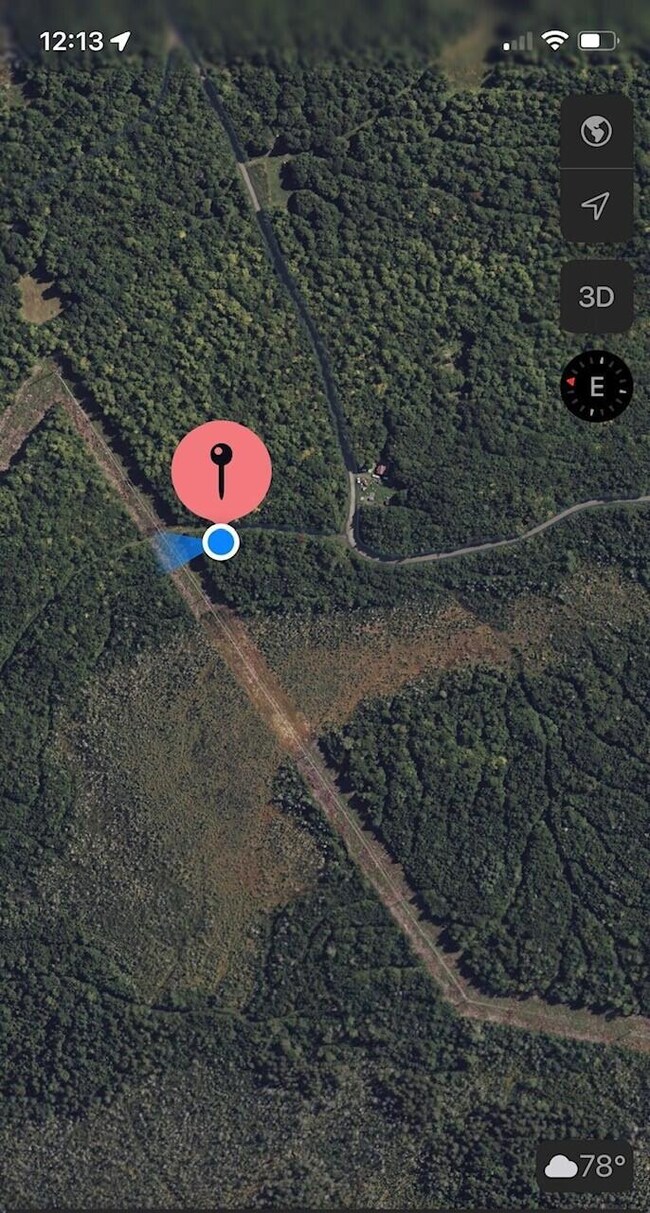
Task: Open the weather badge showing 78°
Action: pyautogui.click(x=585, y=1166)
